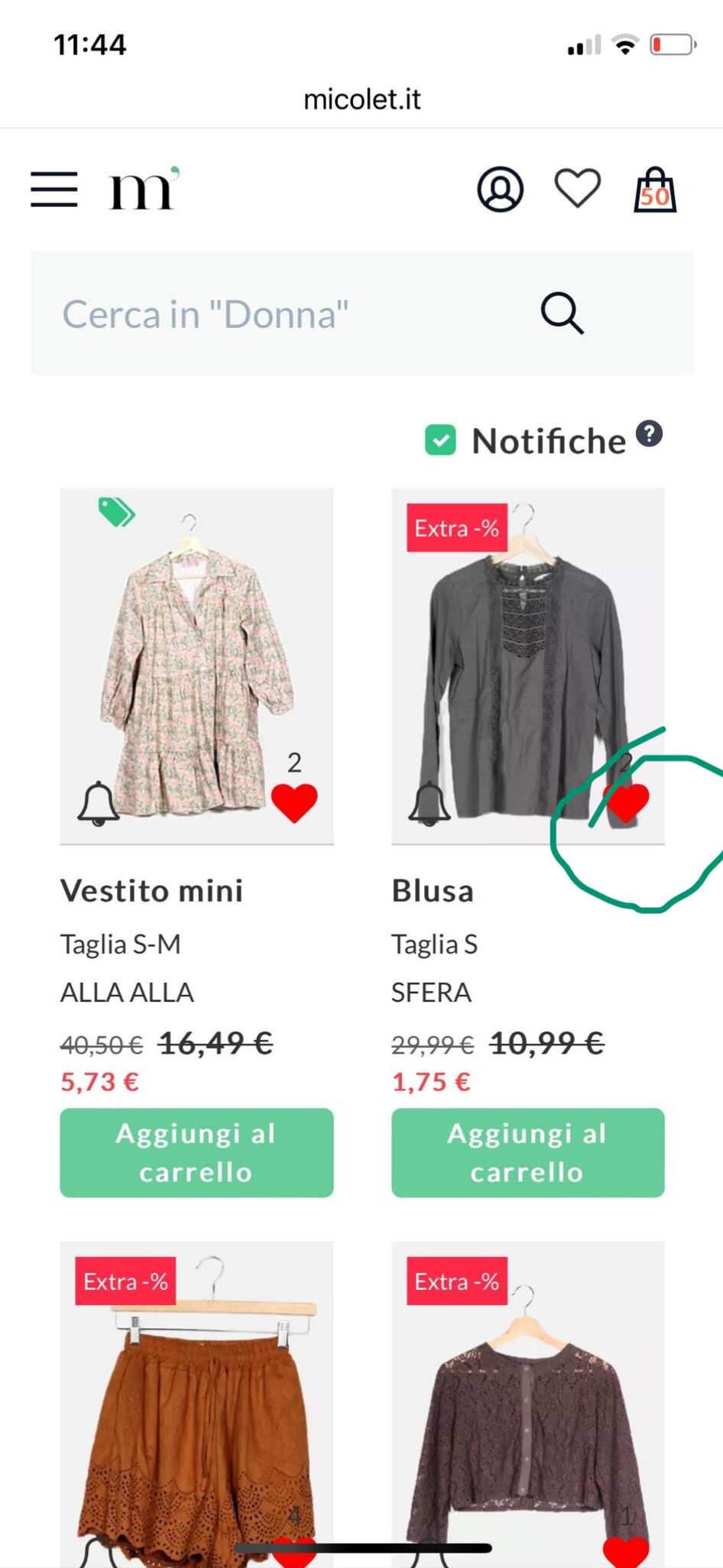
Task: Add Vestito mini to cart
Action: point(196,1152)
